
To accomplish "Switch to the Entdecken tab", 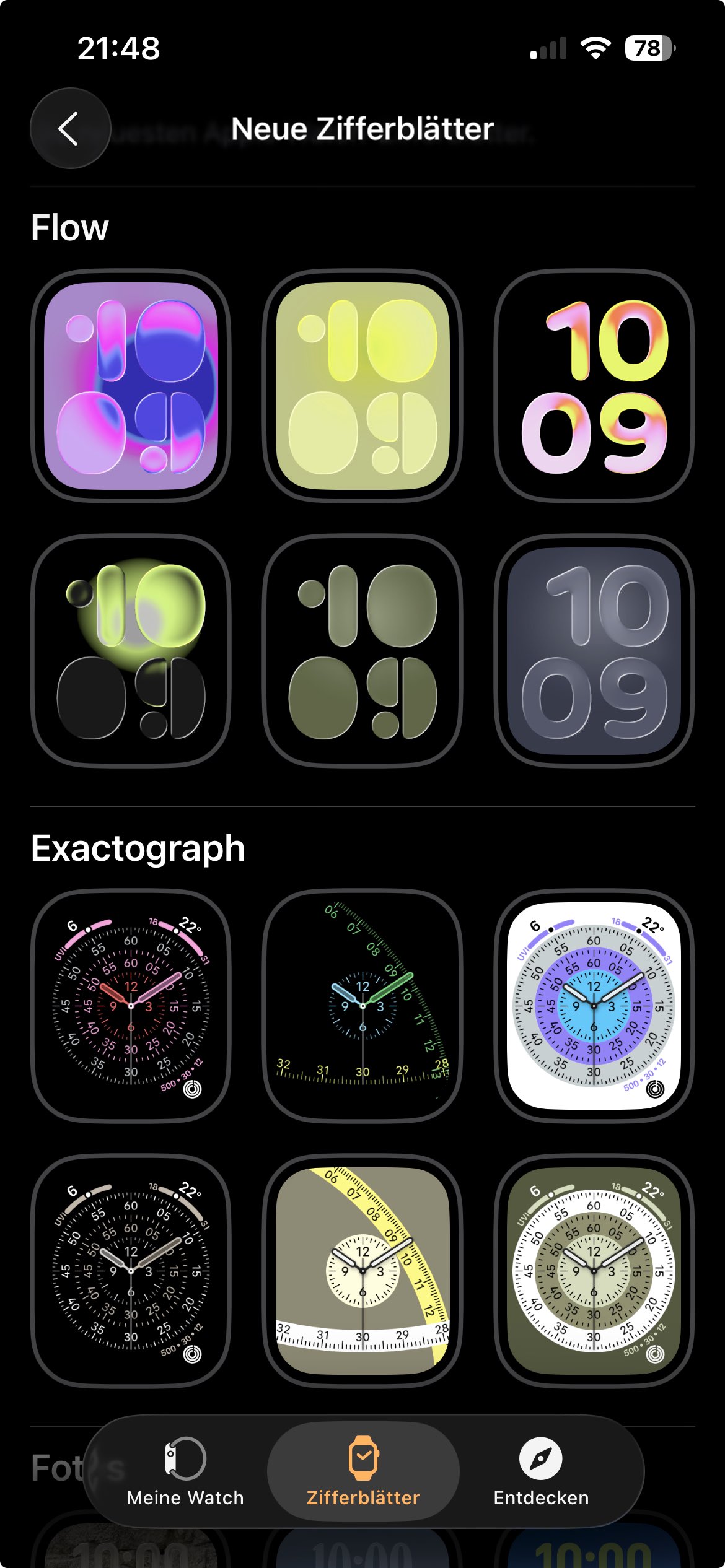I will (x=541, y=1472).
